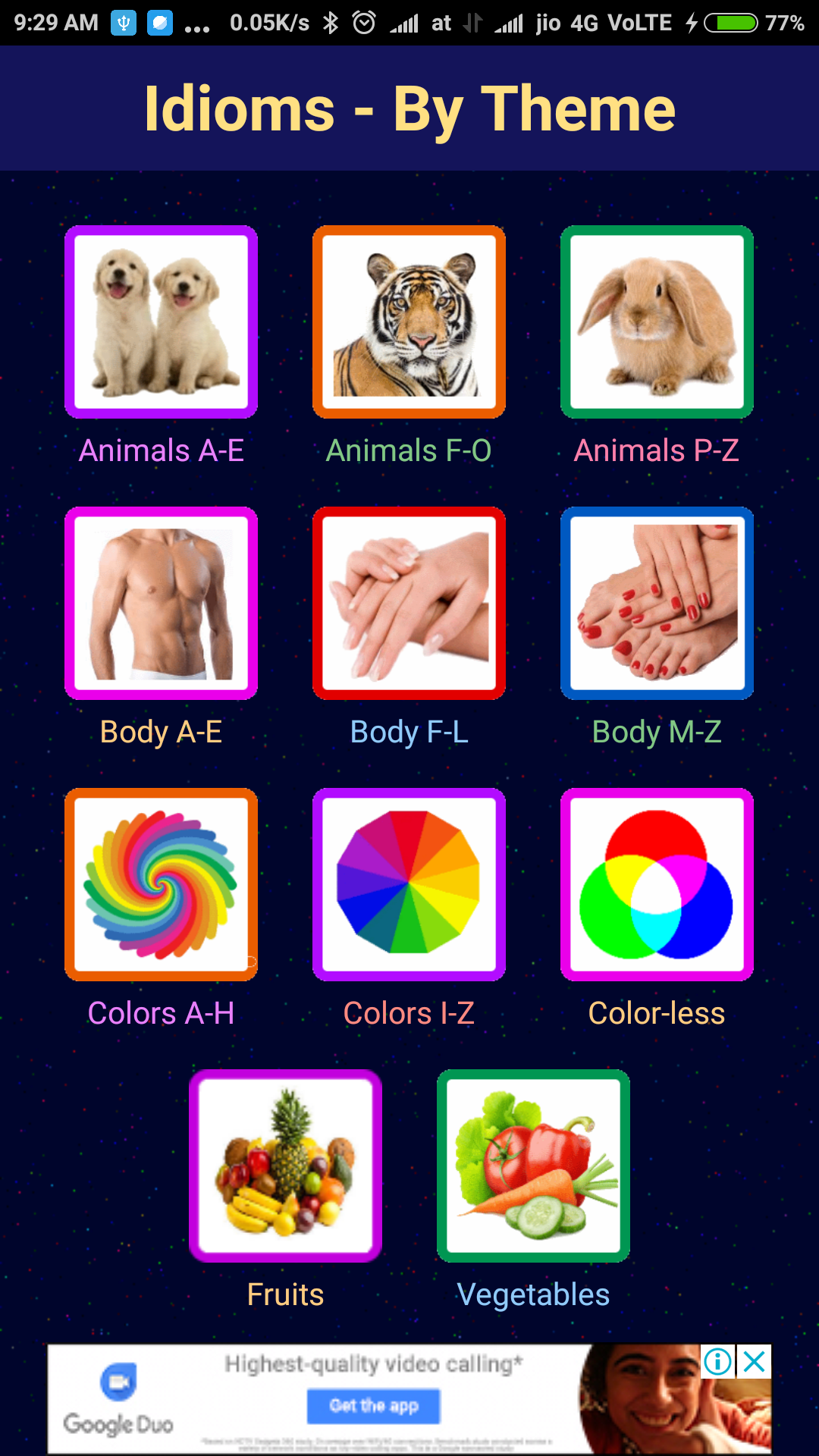Tap the Animals A-E label text

(x=160, y=450)
